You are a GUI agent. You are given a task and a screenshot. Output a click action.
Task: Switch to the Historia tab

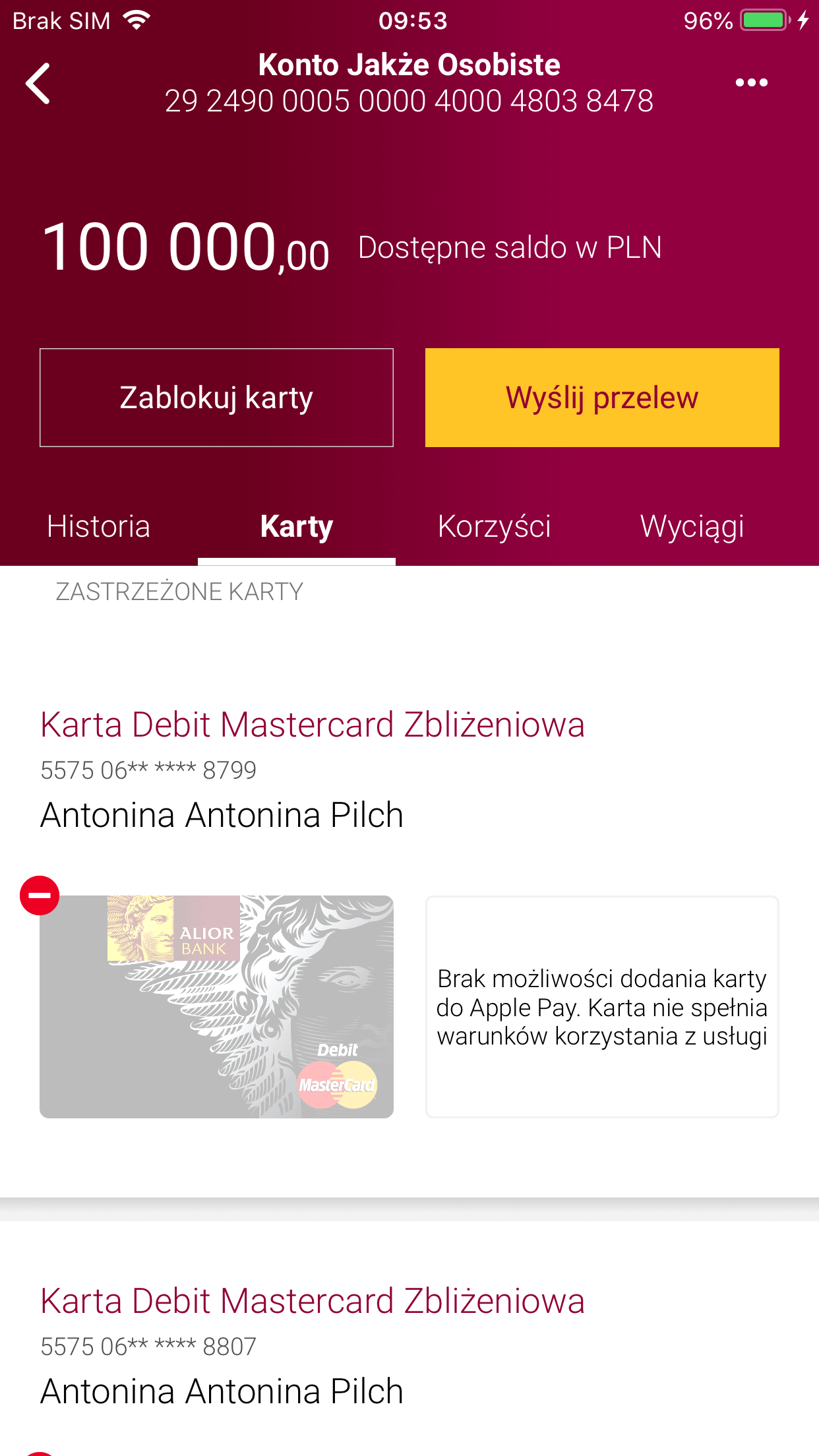99,527
